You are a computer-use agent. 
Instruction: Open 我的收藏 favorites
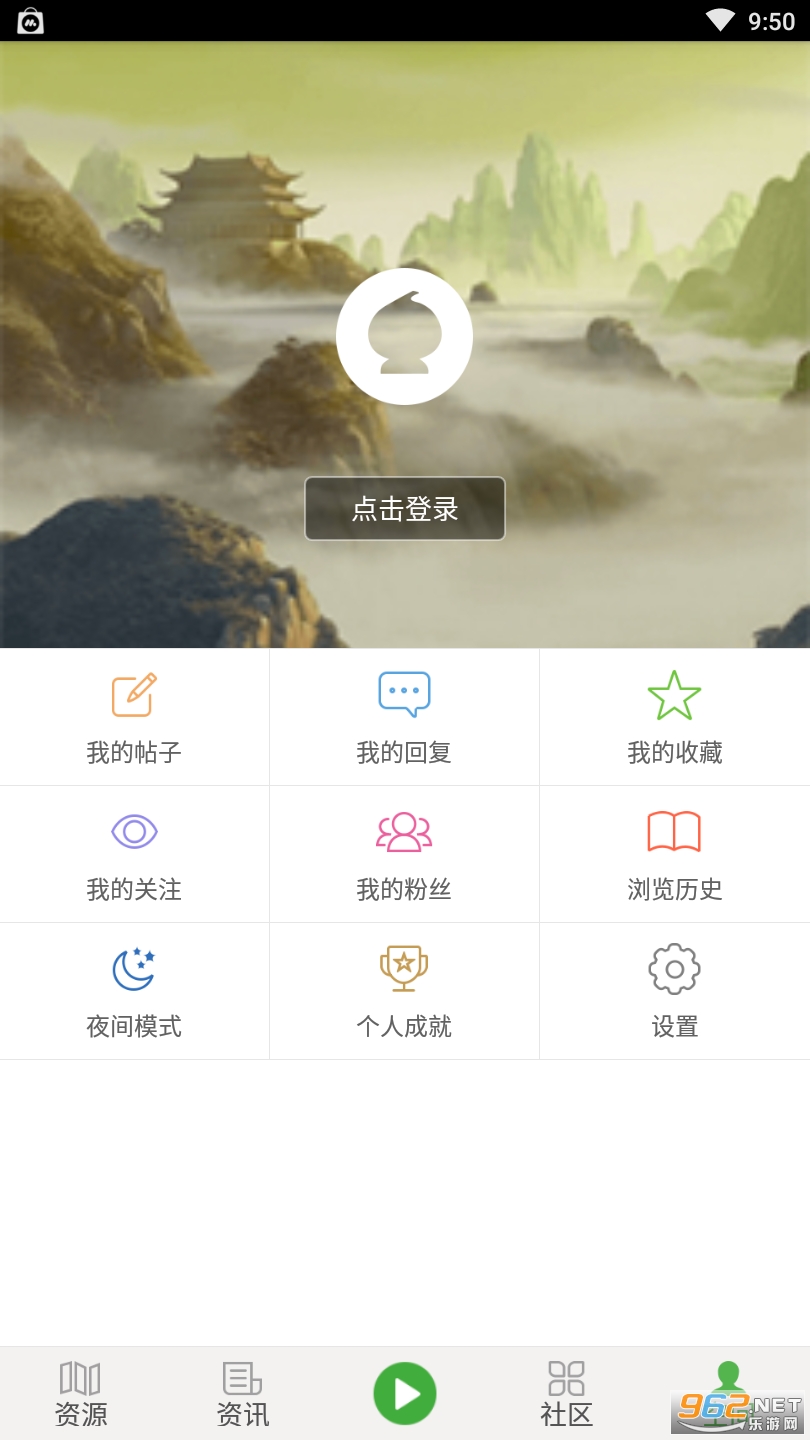[674, 717]
